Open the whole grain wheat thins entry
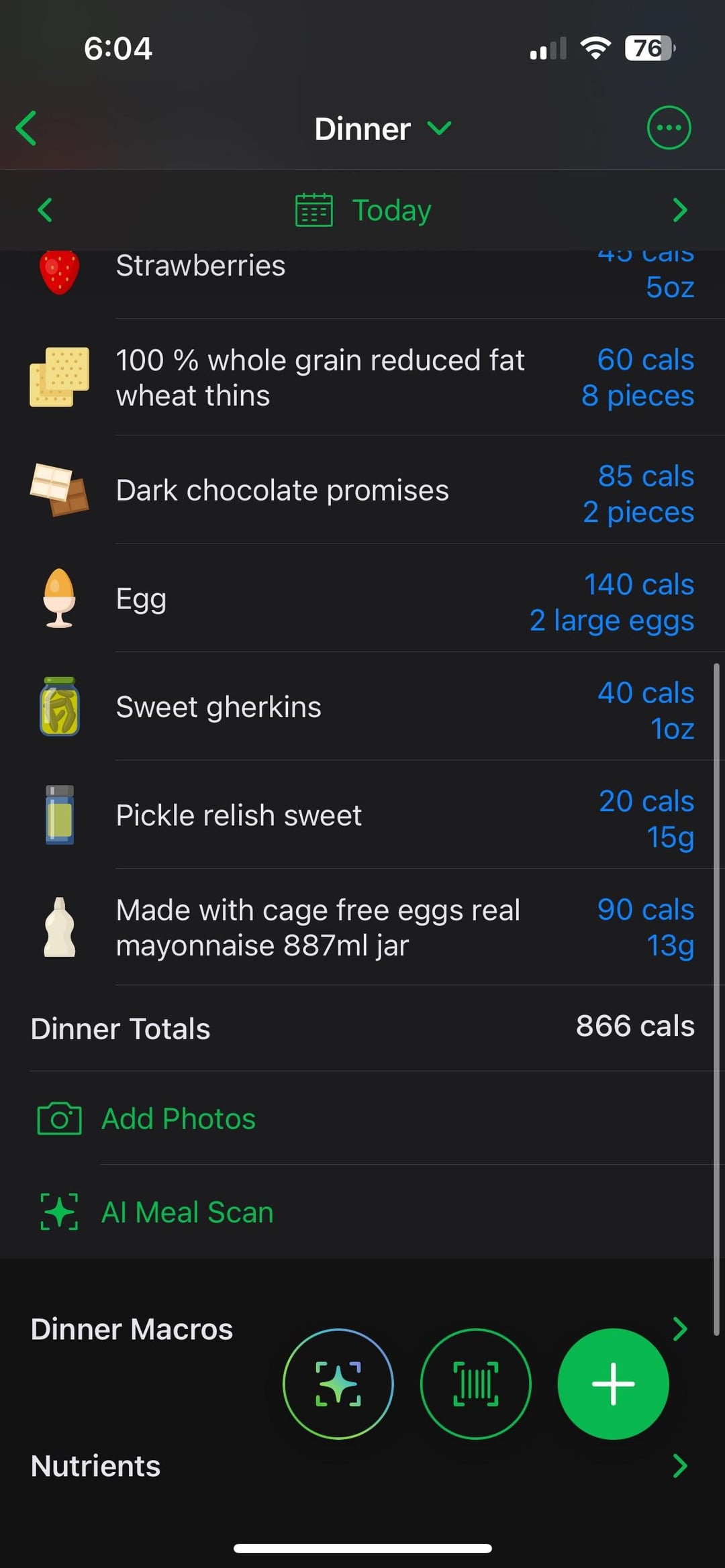This screenshot has width=725, height=1568. tap(362, 377)
